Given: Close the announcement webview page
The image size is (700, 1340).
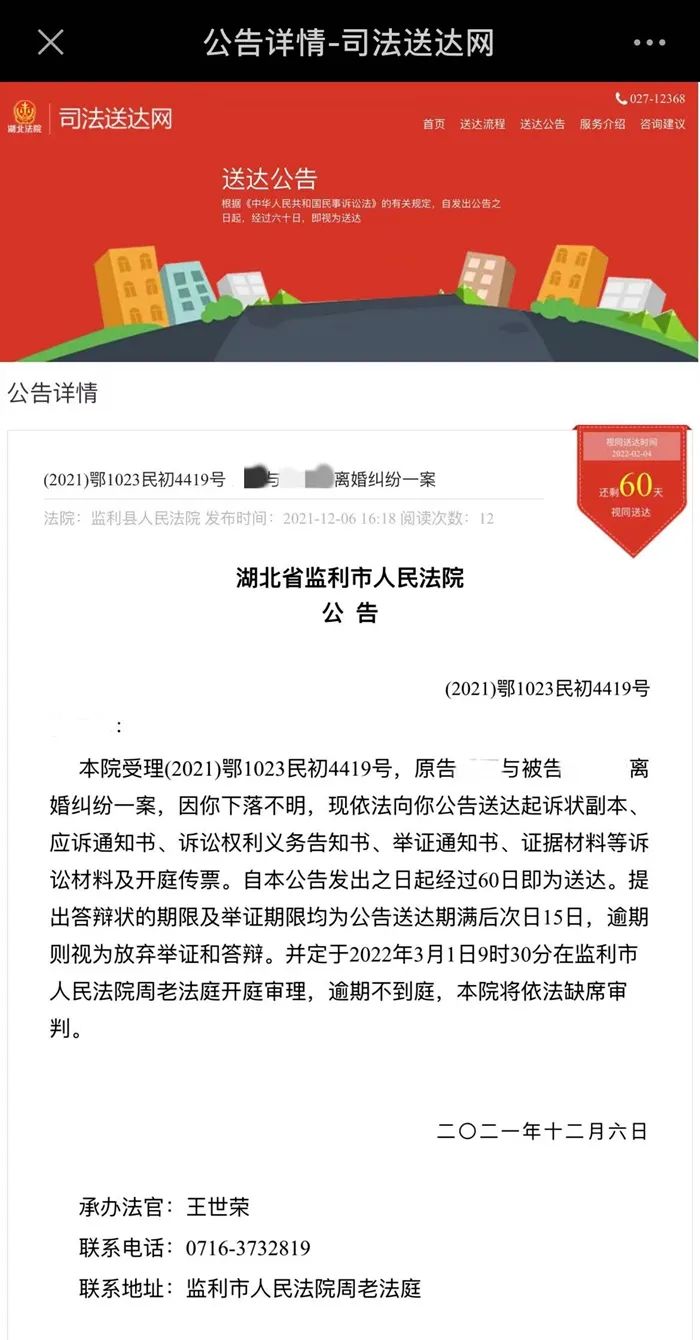Looking at the screenshot, I should 50,42.
